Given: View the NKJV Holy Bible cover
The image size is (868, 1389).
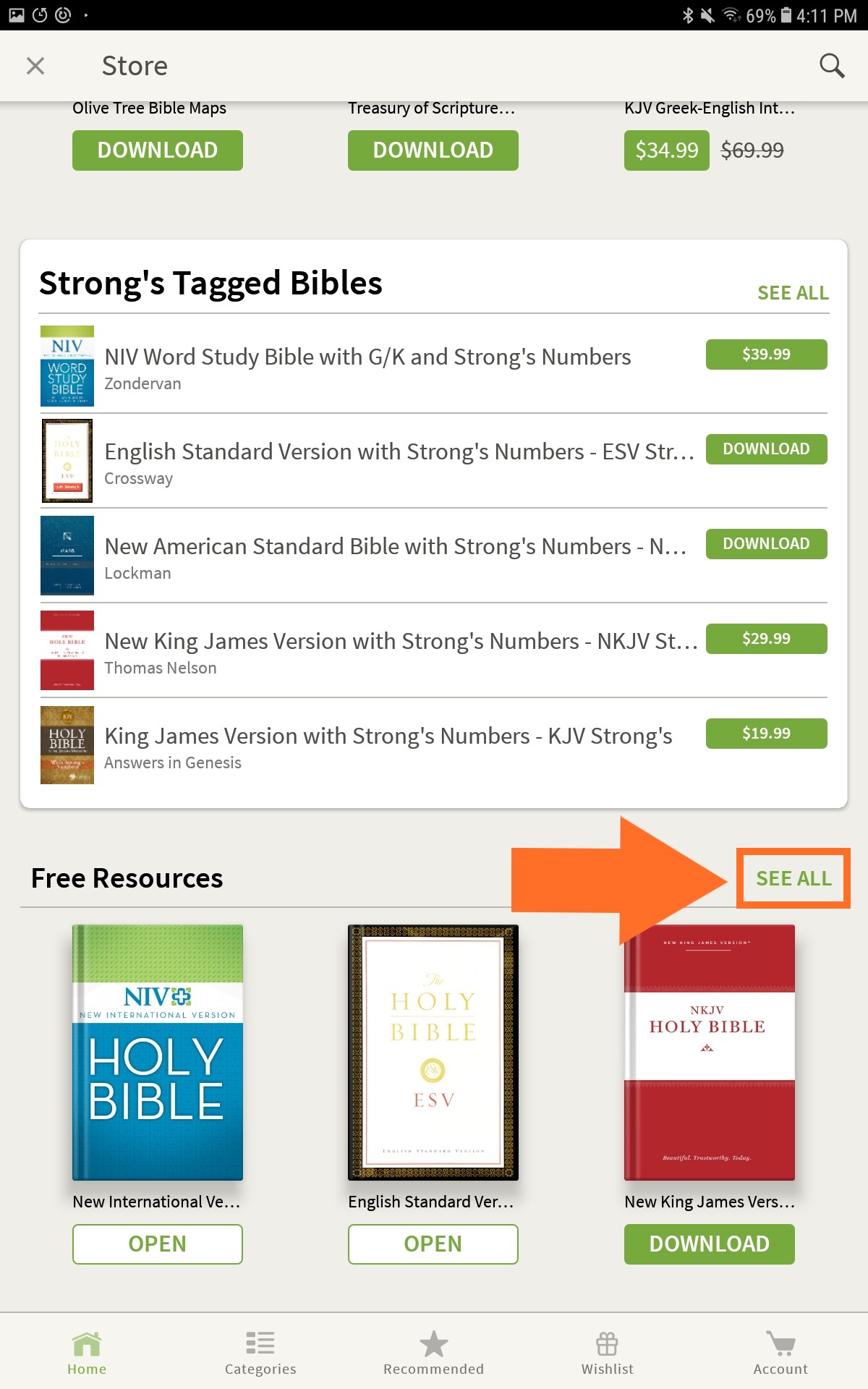Looking at the screenshot, I should [x=709, y=1053].
